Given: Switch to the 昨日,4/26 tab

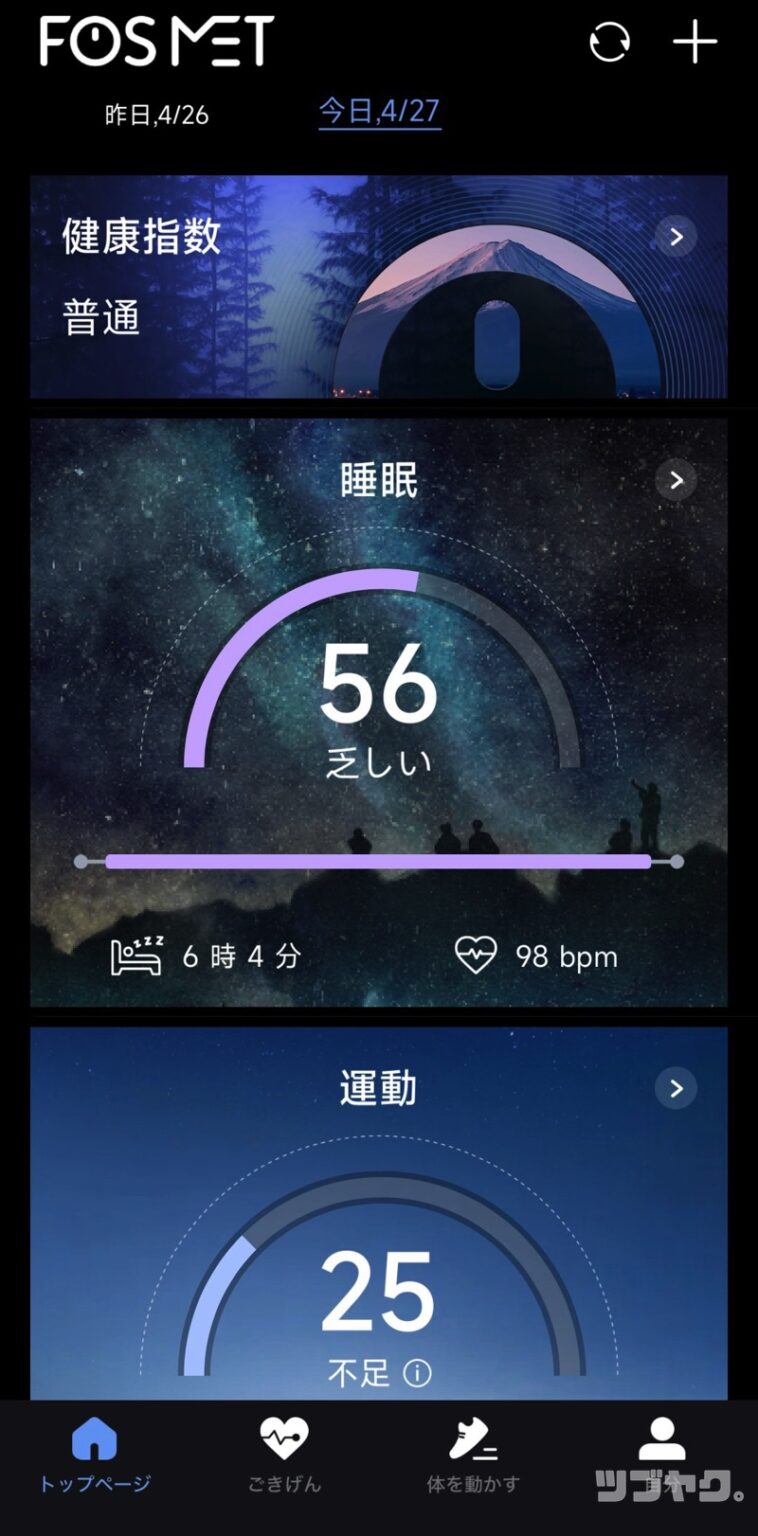Looking at the screenshot, I should click(x=157, y=112).
